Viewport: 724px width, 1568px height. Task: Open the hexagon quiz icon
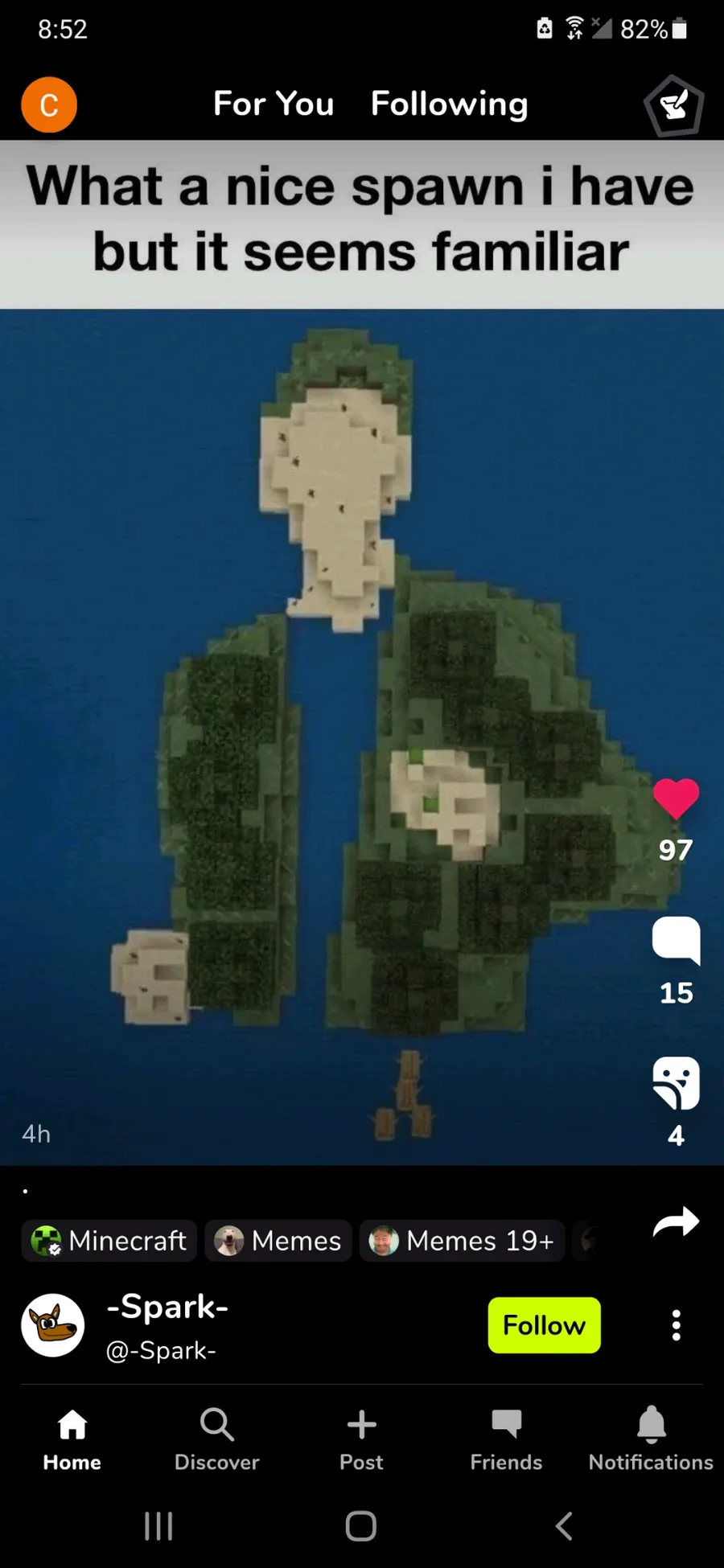674,105
